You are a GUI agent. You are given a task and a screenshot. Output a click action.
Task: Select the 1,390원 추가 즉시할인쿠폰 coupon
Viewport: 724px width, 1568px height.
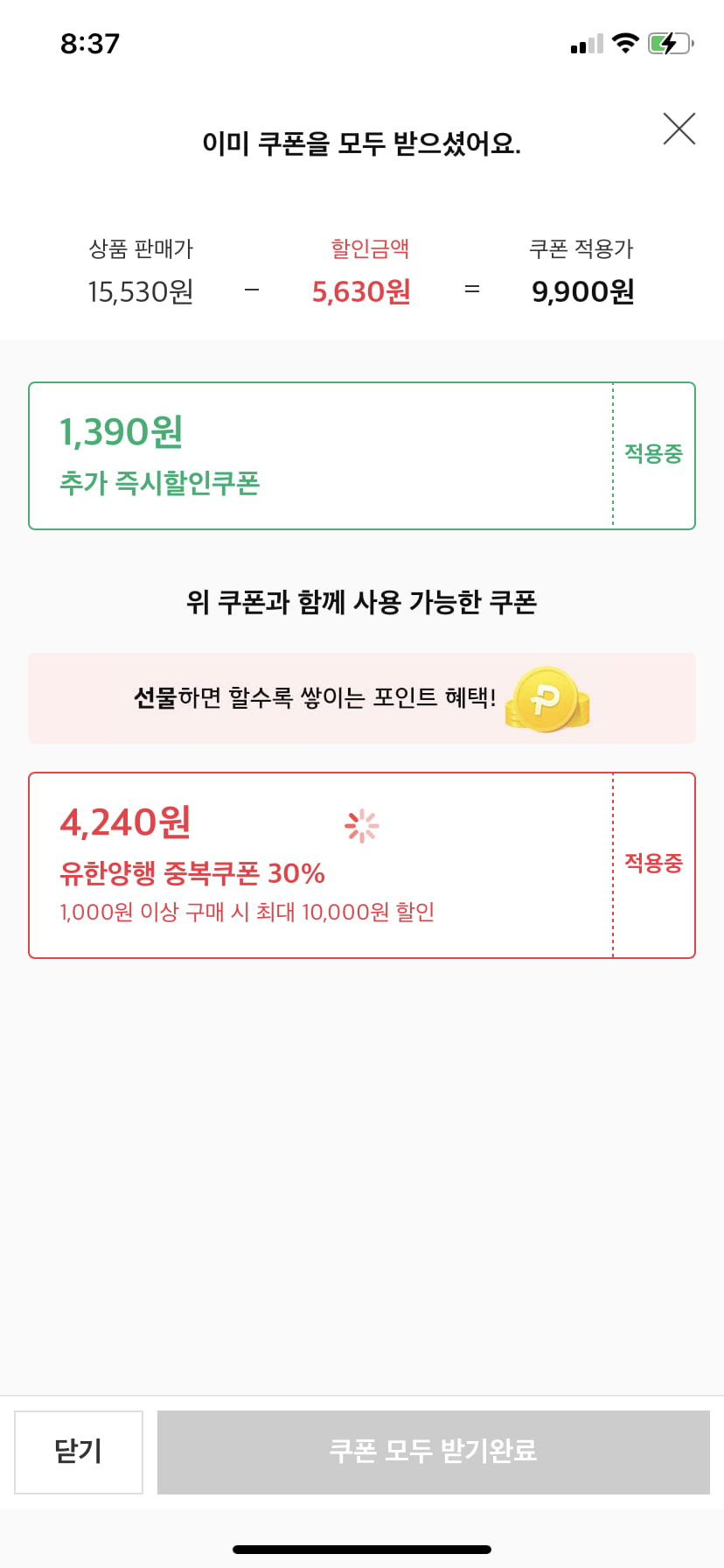362,456
